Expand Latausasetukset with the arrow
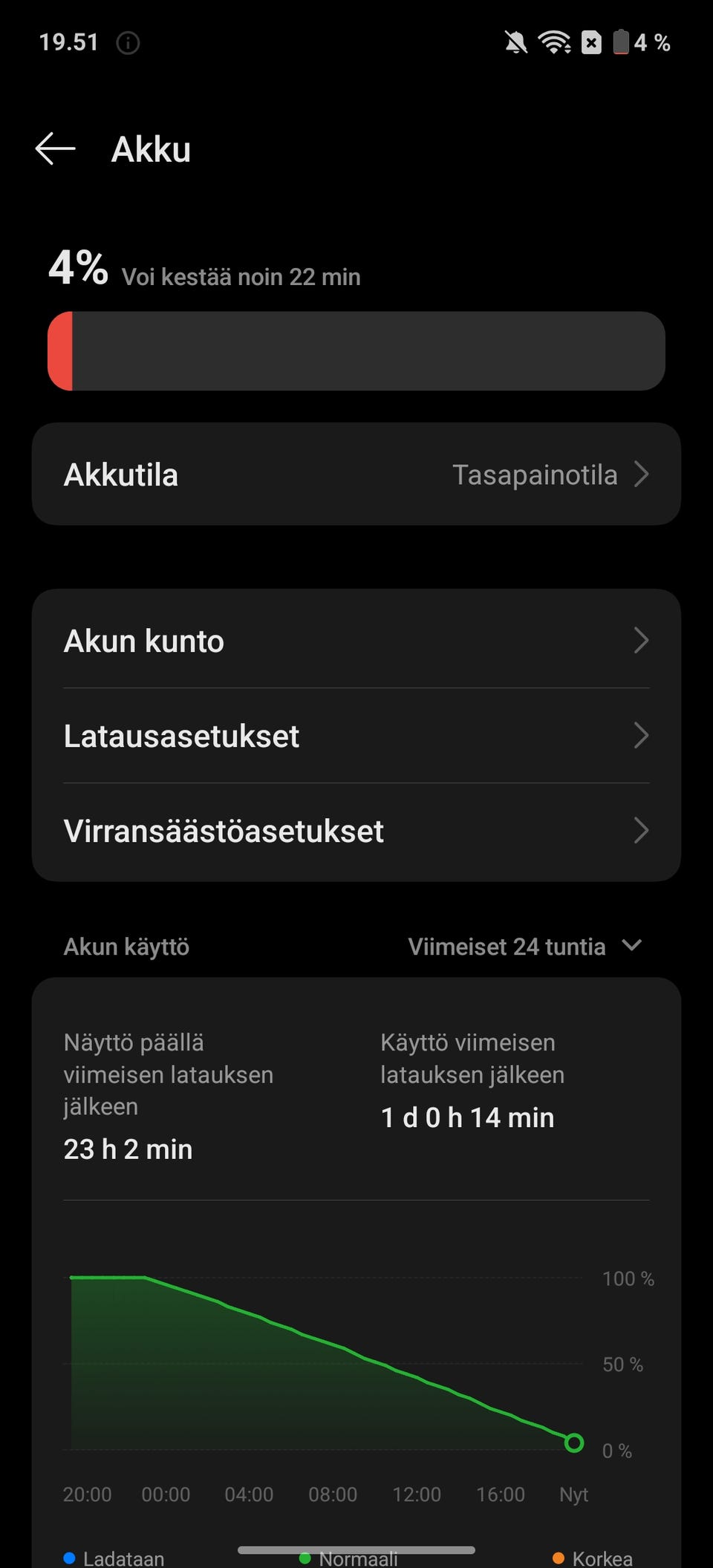 tap(642, 736)
